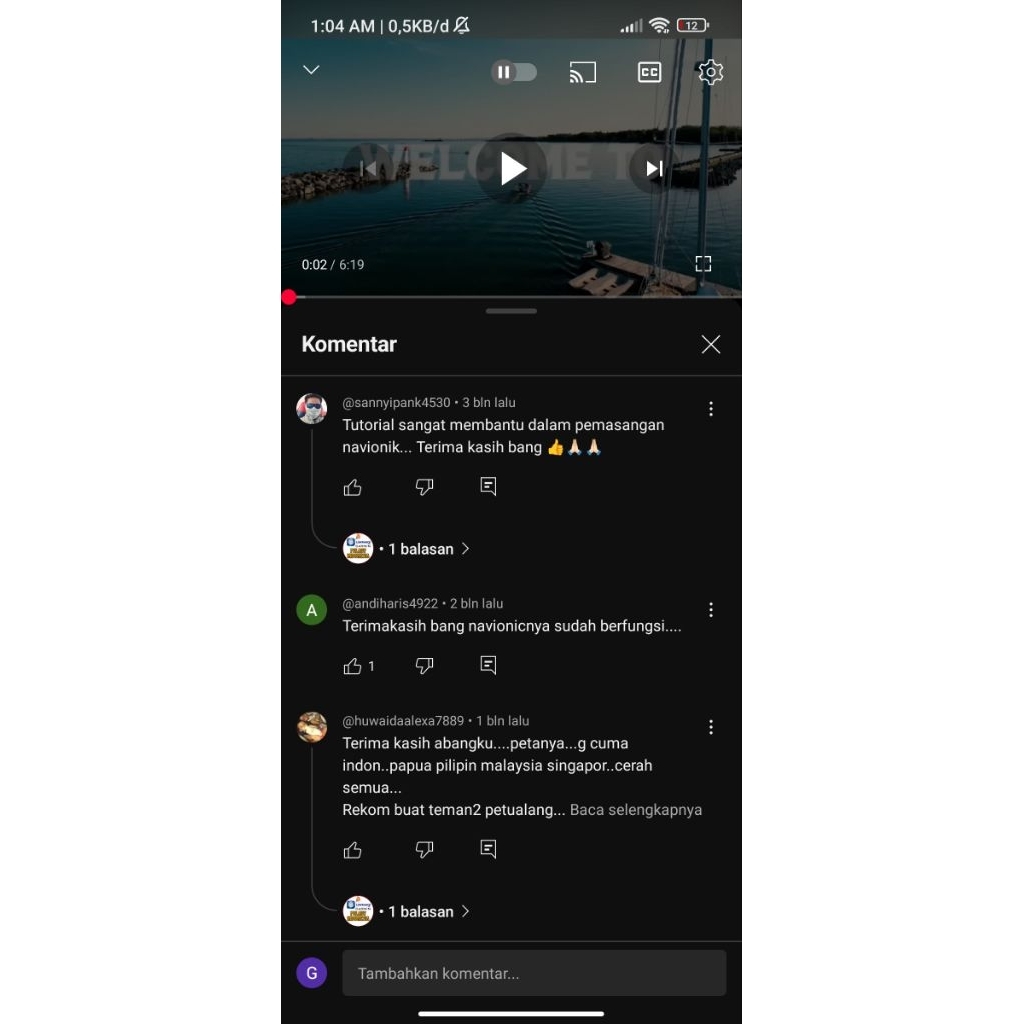
Task: Dislike the comment by @huwaidaalexa7889
Action: (x=424, y=850)
